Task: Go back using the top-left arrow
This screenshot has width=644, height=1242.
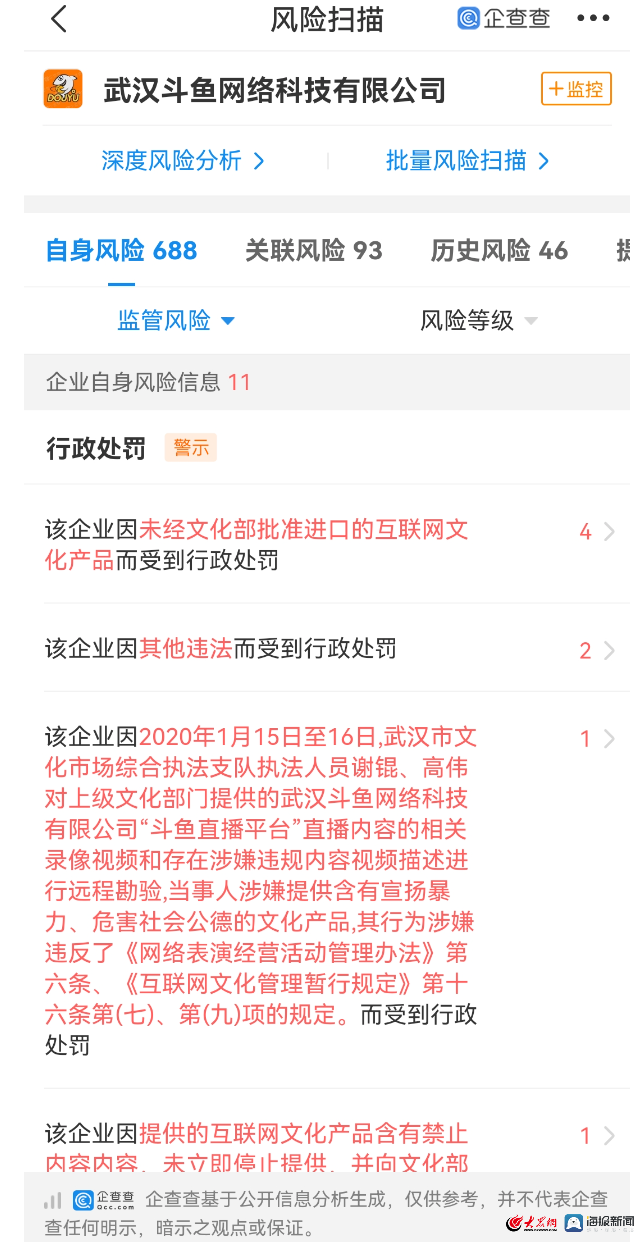Action: [59, 19]
